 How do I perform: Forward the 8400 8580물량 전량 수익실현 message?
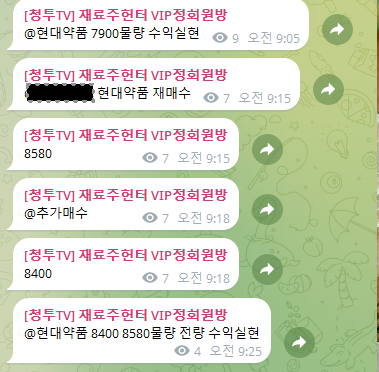point(299,342)
